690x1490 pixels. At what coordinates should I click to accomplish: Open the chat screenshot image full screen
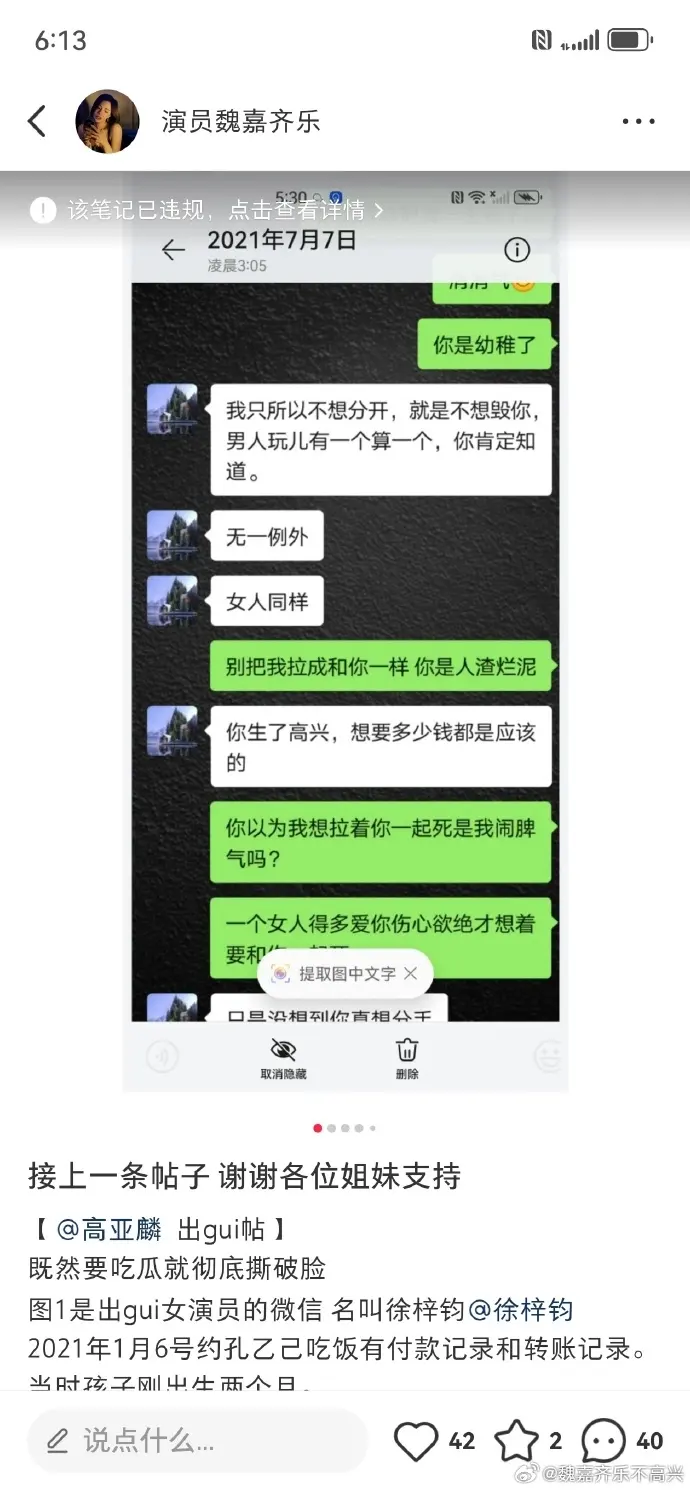[x=345, y=640]
